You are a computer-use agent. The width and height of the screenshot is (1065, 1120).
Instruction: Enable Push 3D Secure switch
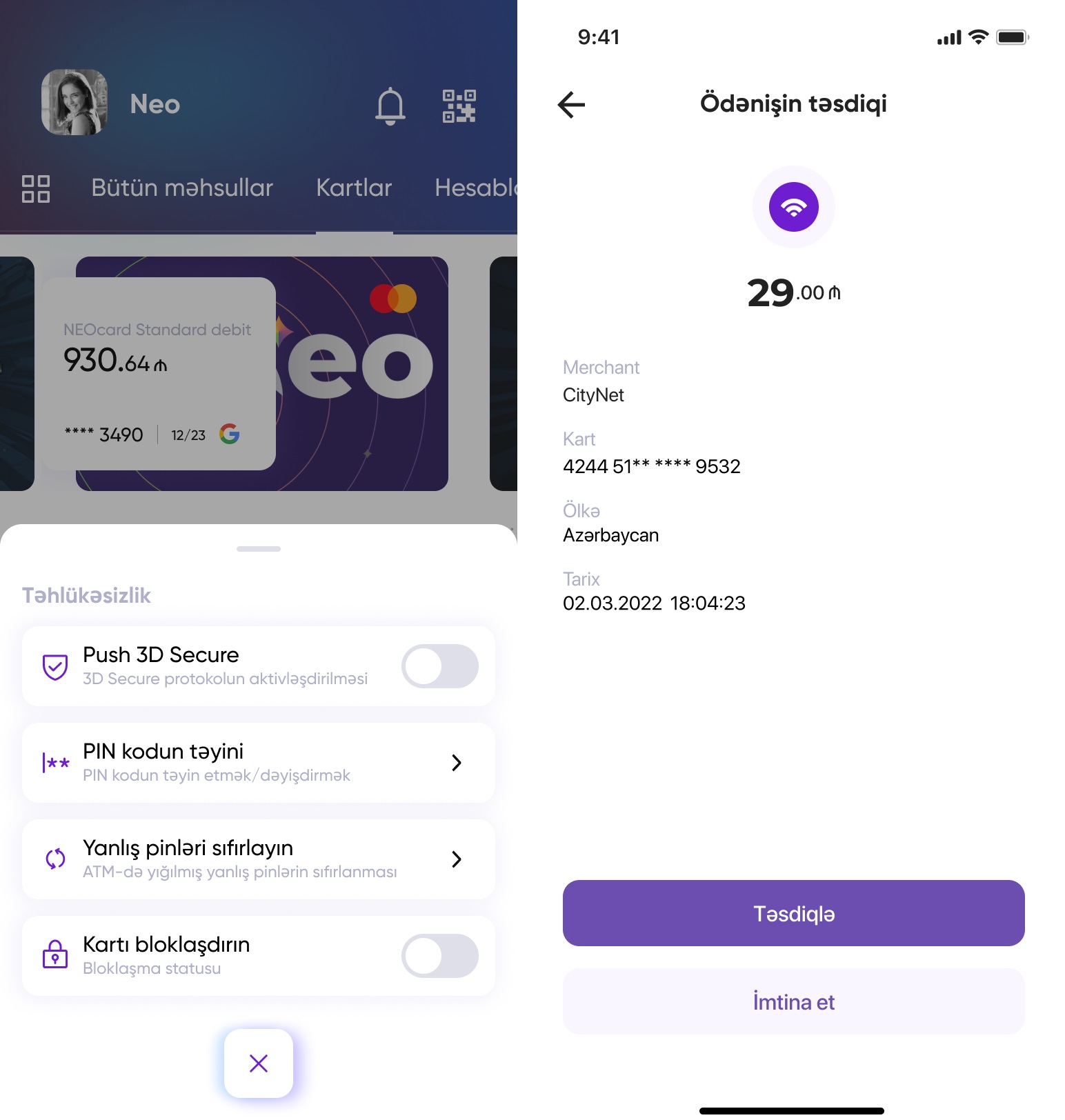pyautogui.click(x=439, y=666)
